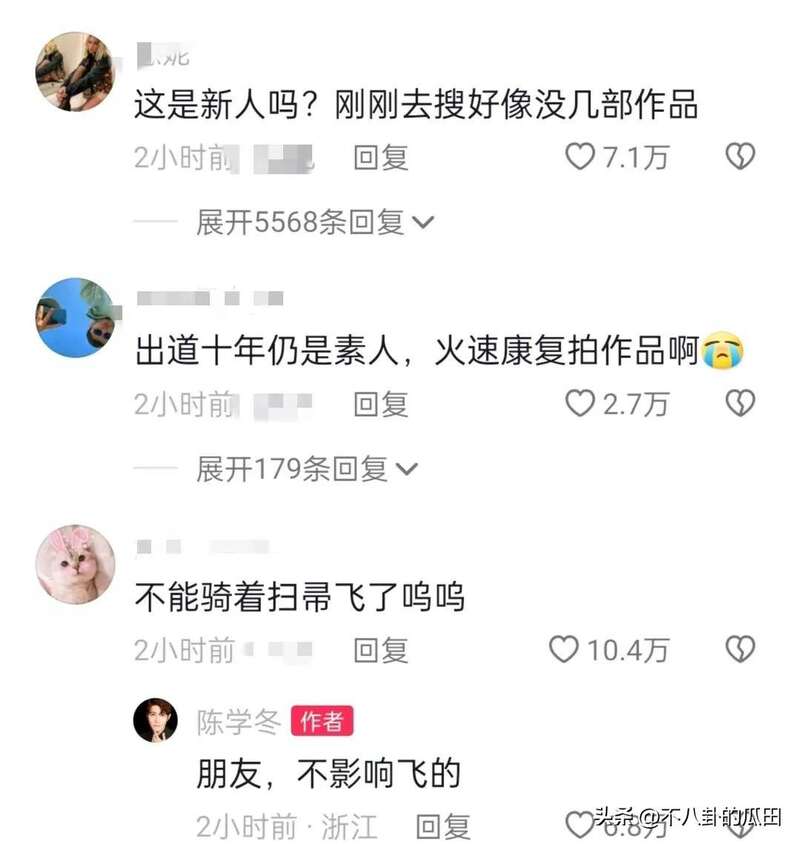Dislike the comment asking 这是新人吗
800x845 pixels.
pyautogui.click(x=740, y=157)
